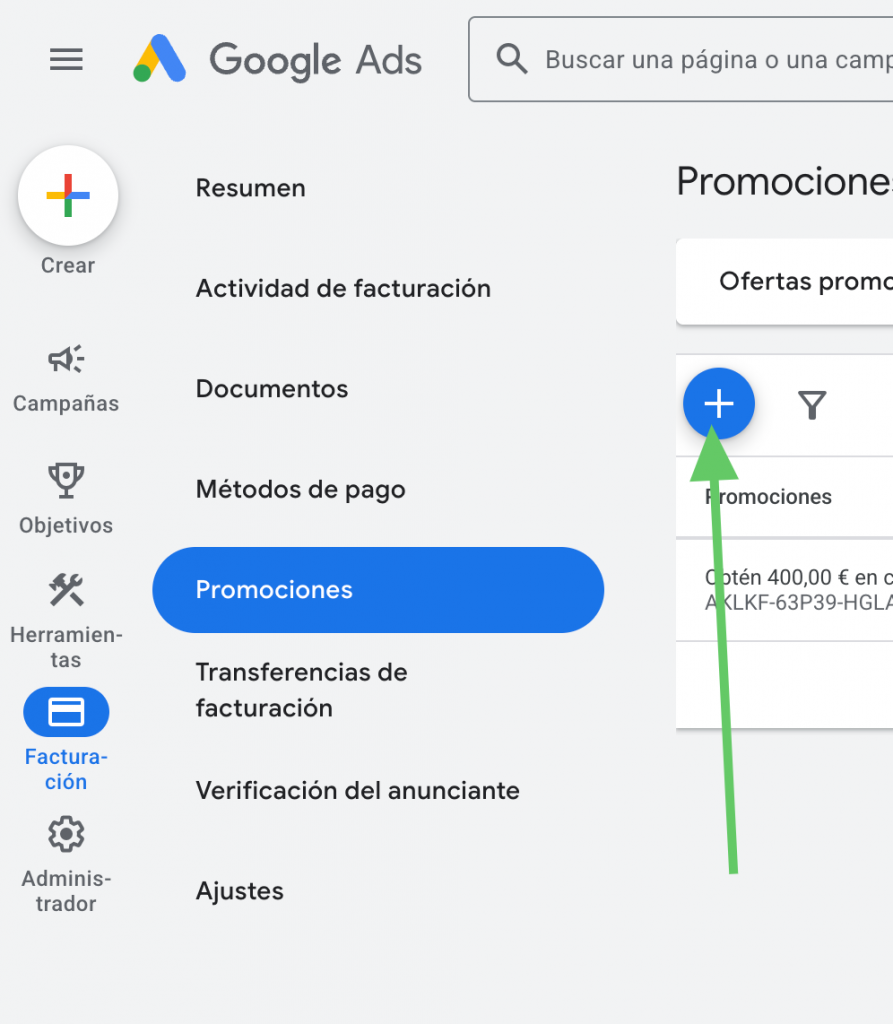Open the Ajustes billing settings
Image resolution: width=893 pixels, height=1024 pixels.
tap(240, 891)
